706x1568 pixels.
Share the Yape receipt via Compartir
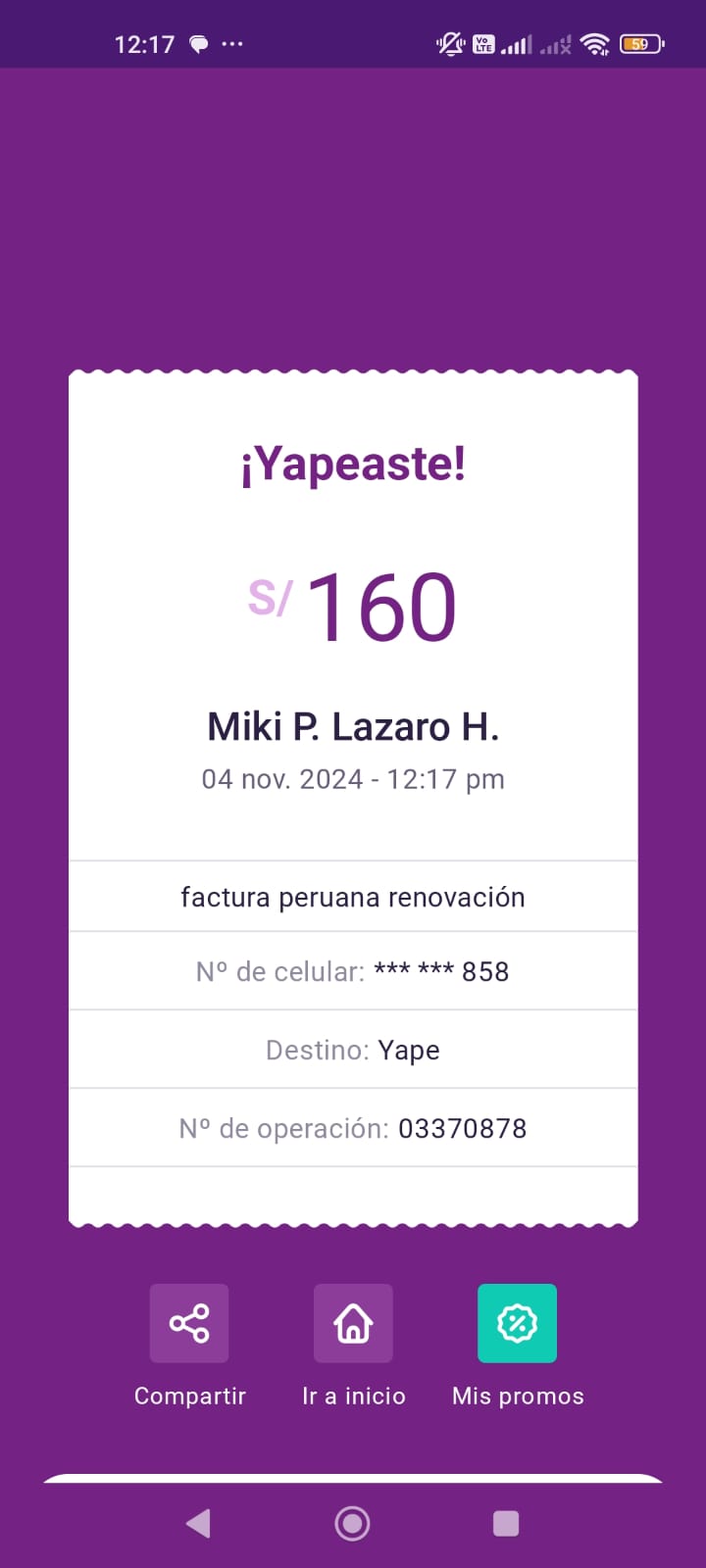point(189,1323)
